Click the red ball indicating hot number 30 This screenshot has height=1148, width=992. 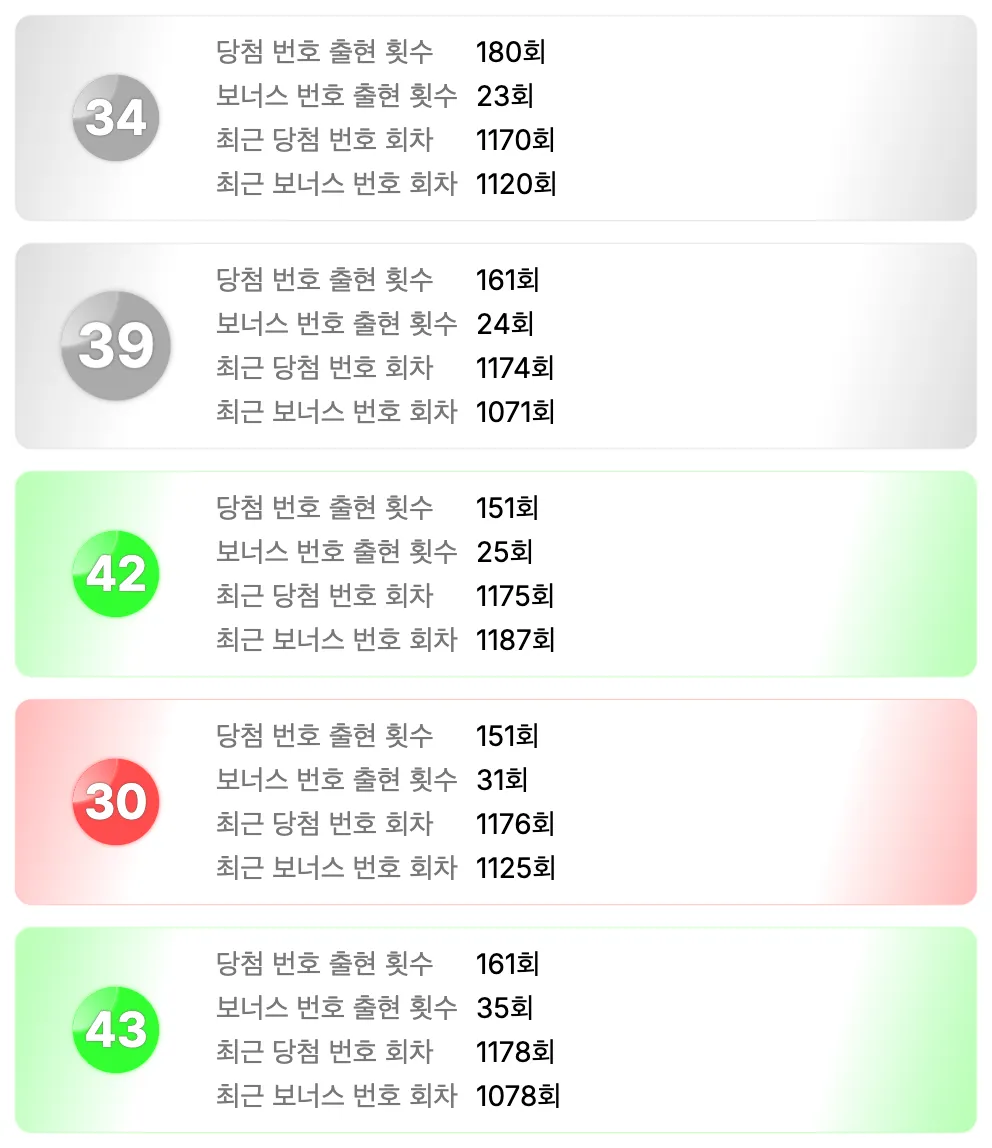click(x=116, y=800)
